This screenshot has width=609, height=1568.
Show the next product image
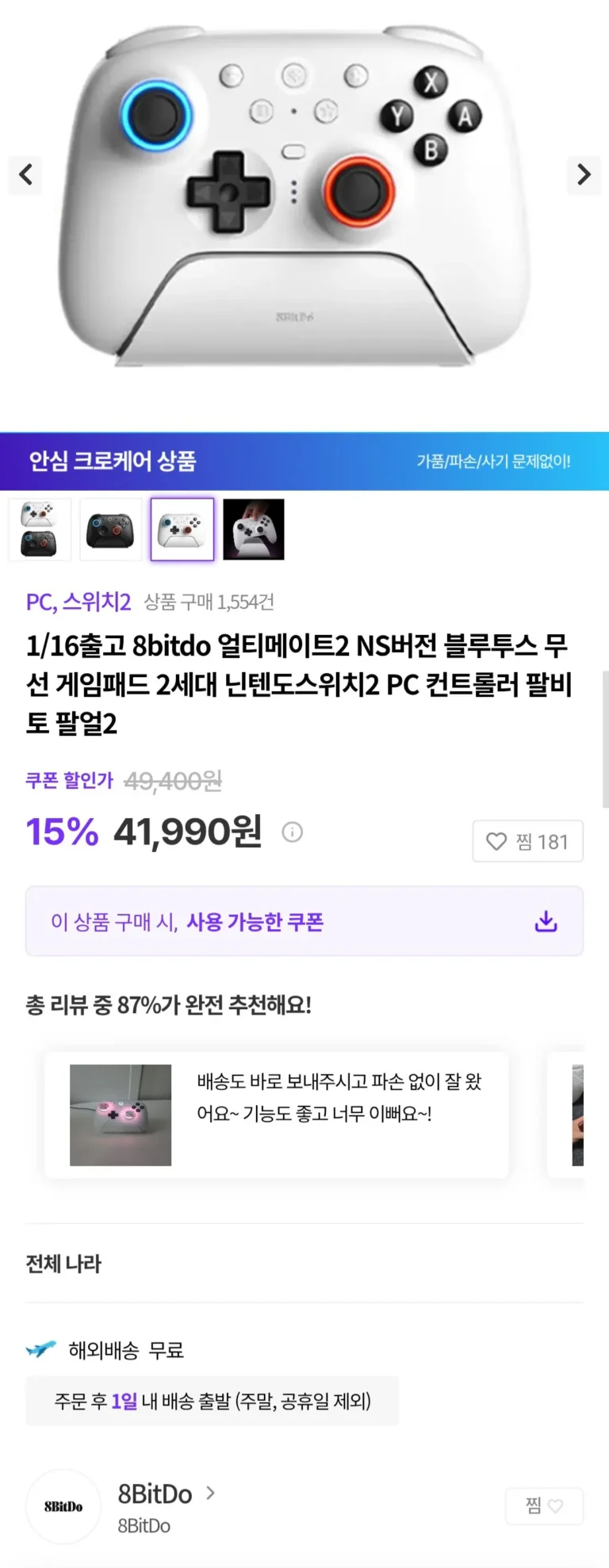point(584,174)
